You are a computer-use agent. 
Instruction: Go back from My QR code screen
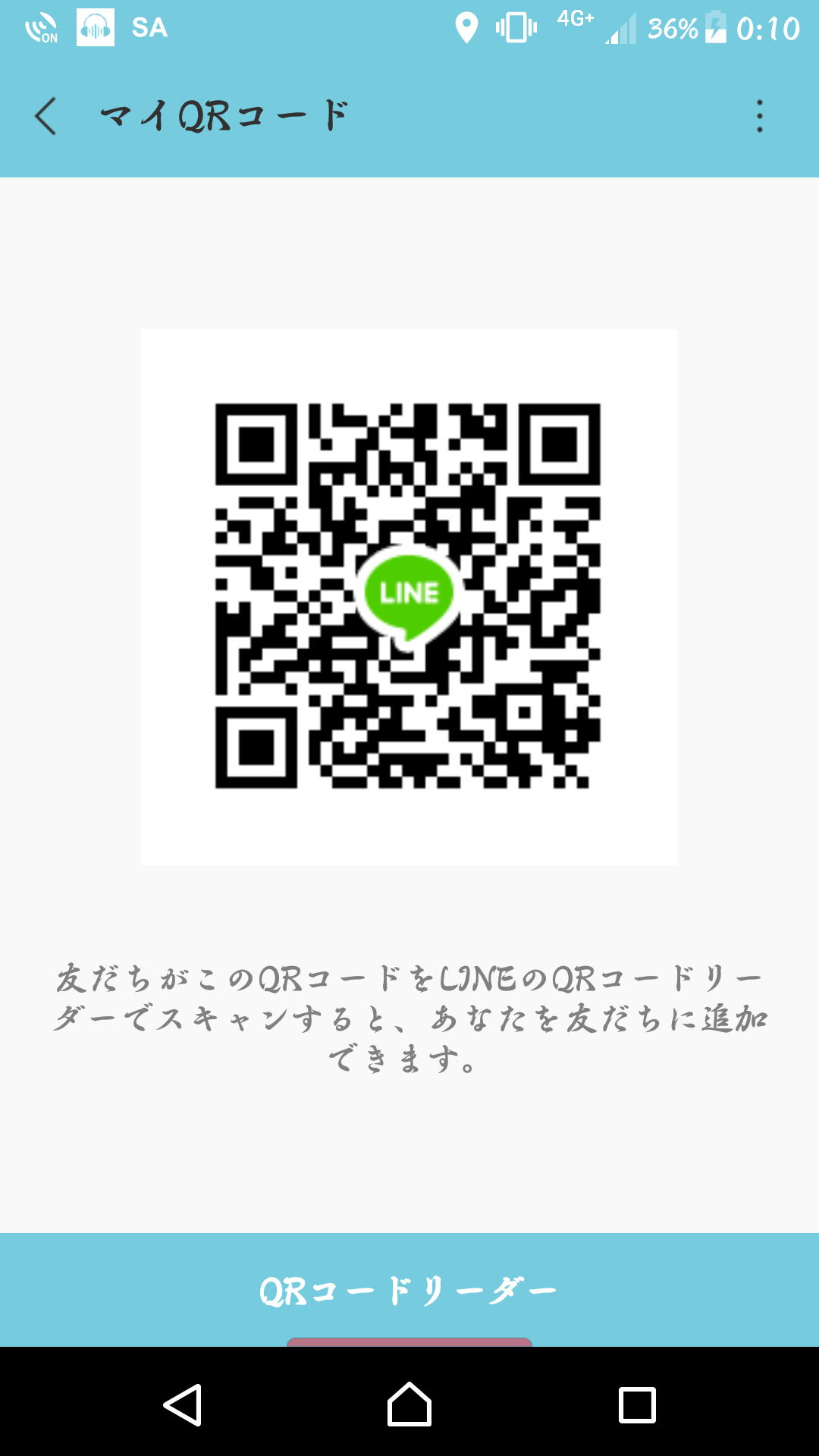[46, 117]
